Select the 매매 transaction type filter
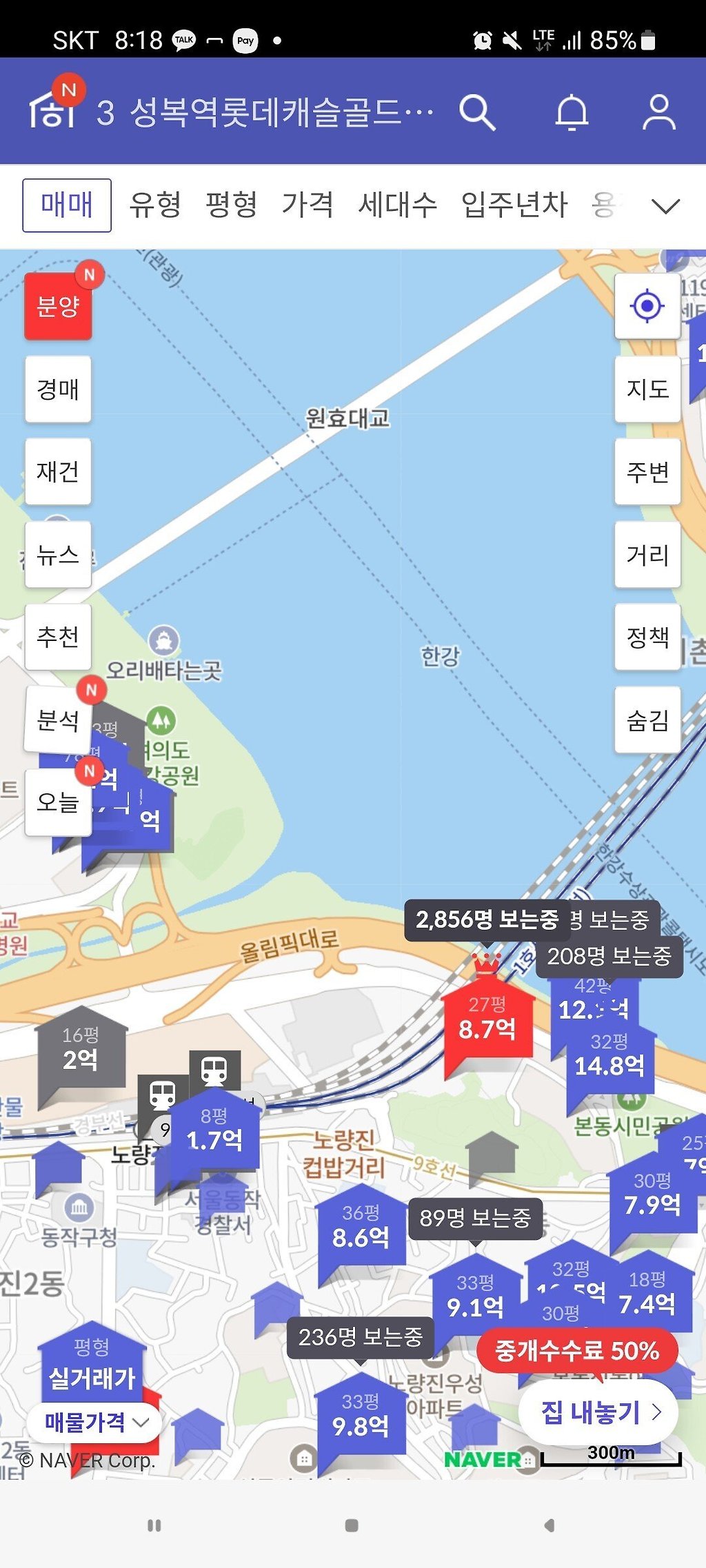The width and height of the screenshot is (706, 1568). click(67, 205)
